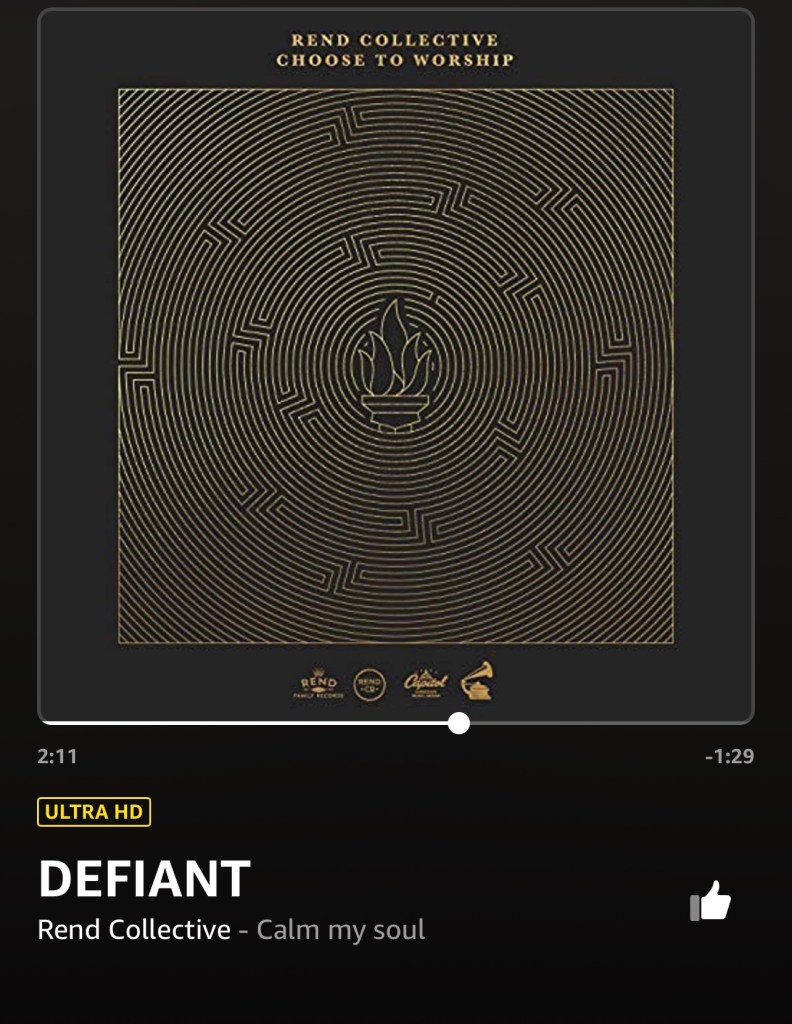
Task: Tap the Choose To Worship album artwork
Action: click(x=396, y=366)
